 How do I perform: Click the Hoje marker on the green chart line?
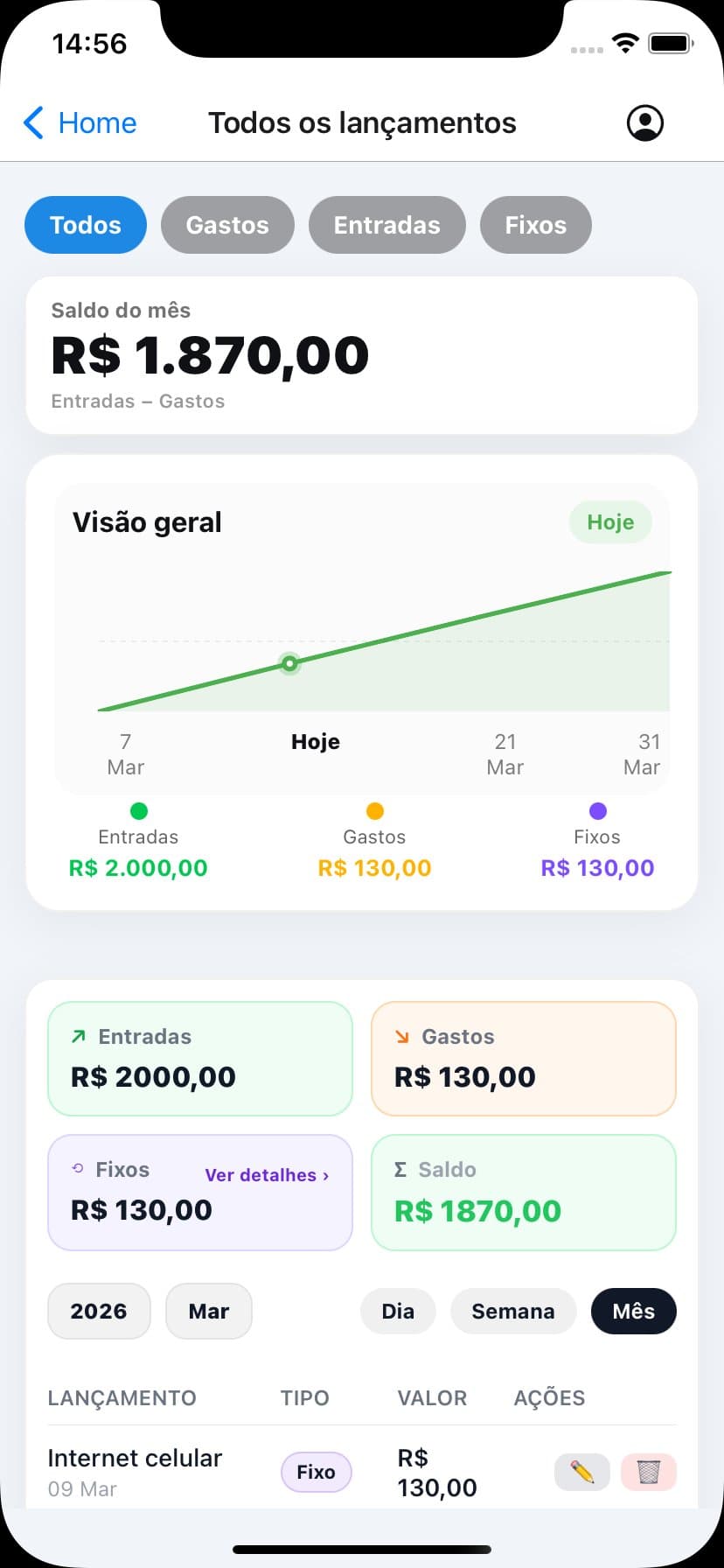(x=289, y=663)
